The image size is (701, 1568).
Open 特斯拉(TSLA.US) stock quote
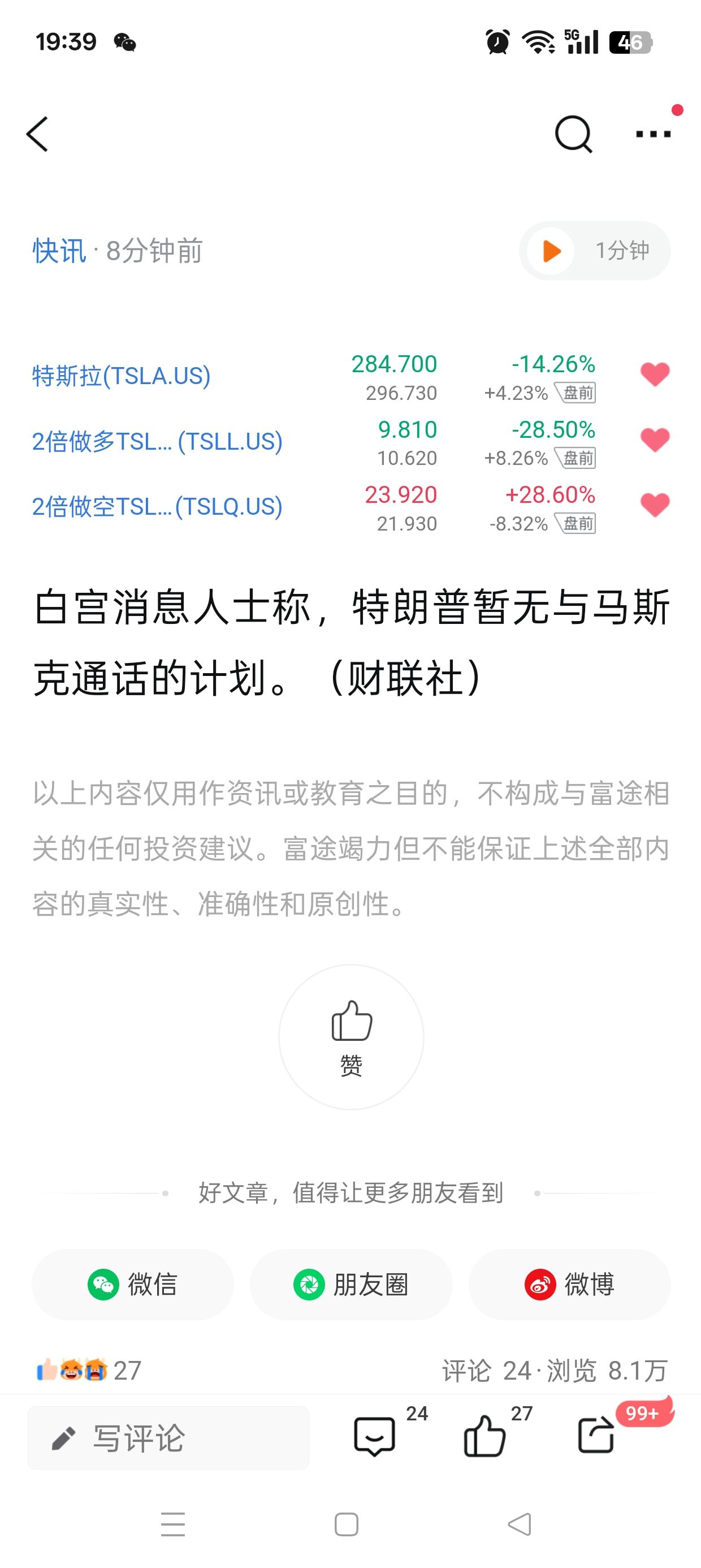coord(121,376)
